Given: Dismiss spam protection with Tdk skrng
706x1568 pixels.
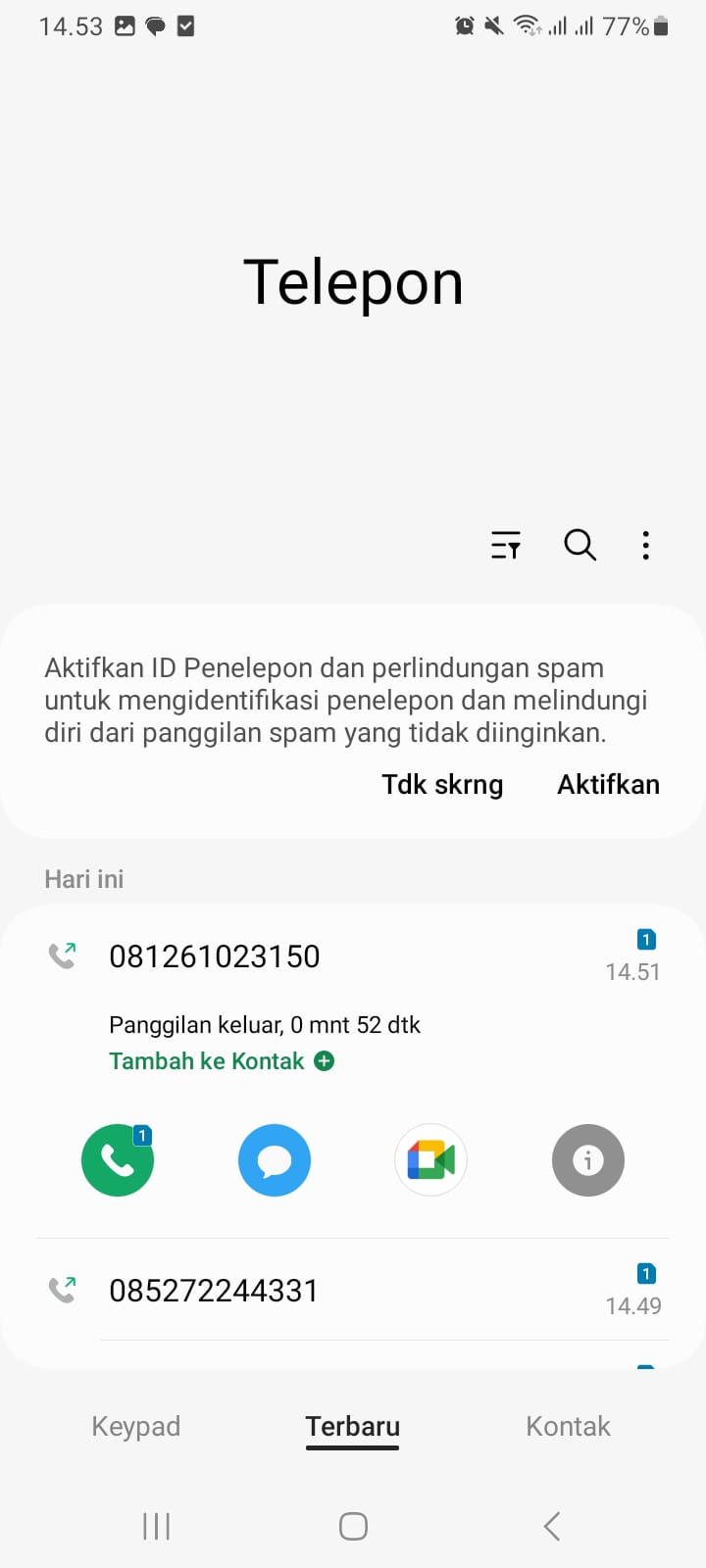Looking at the screenshot, I should click(442, 784).
